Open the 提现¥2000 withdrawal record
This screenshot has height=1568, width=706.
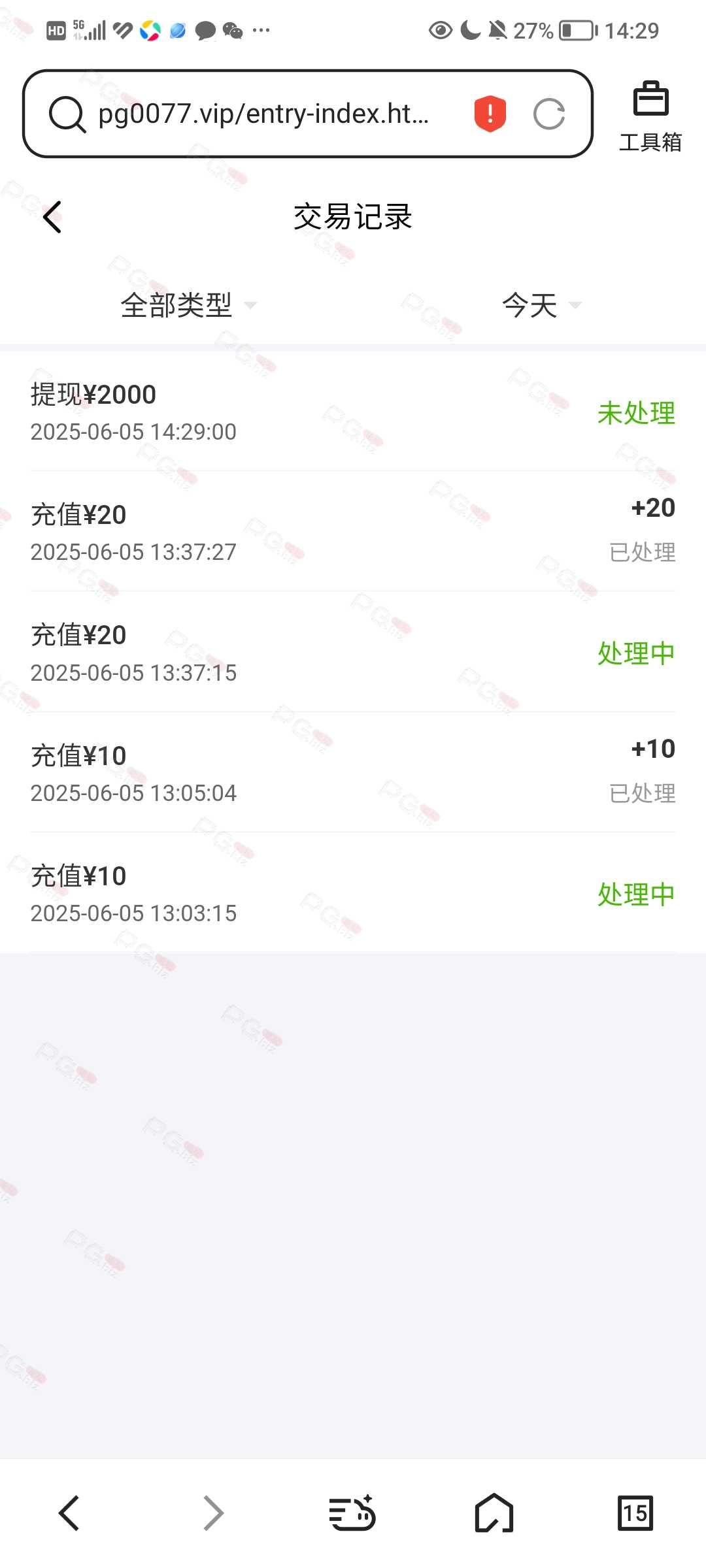pyautogui.click(x=353, y=412)
